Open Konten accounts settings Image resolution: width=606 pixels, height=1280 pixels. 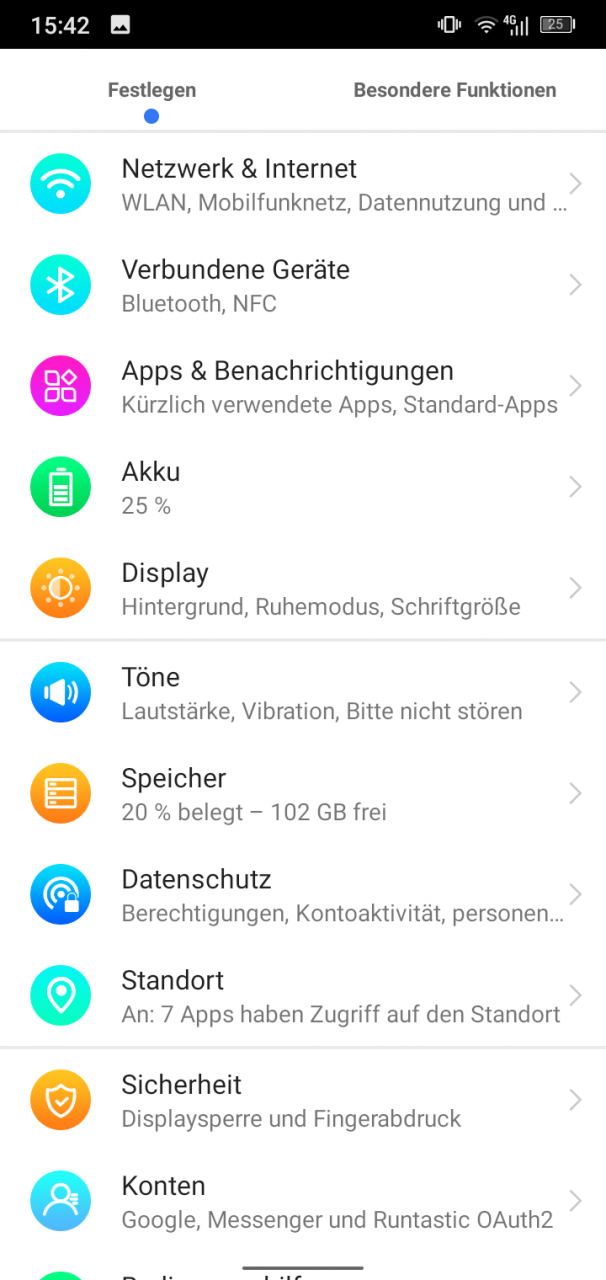[x=303, y=1200]
